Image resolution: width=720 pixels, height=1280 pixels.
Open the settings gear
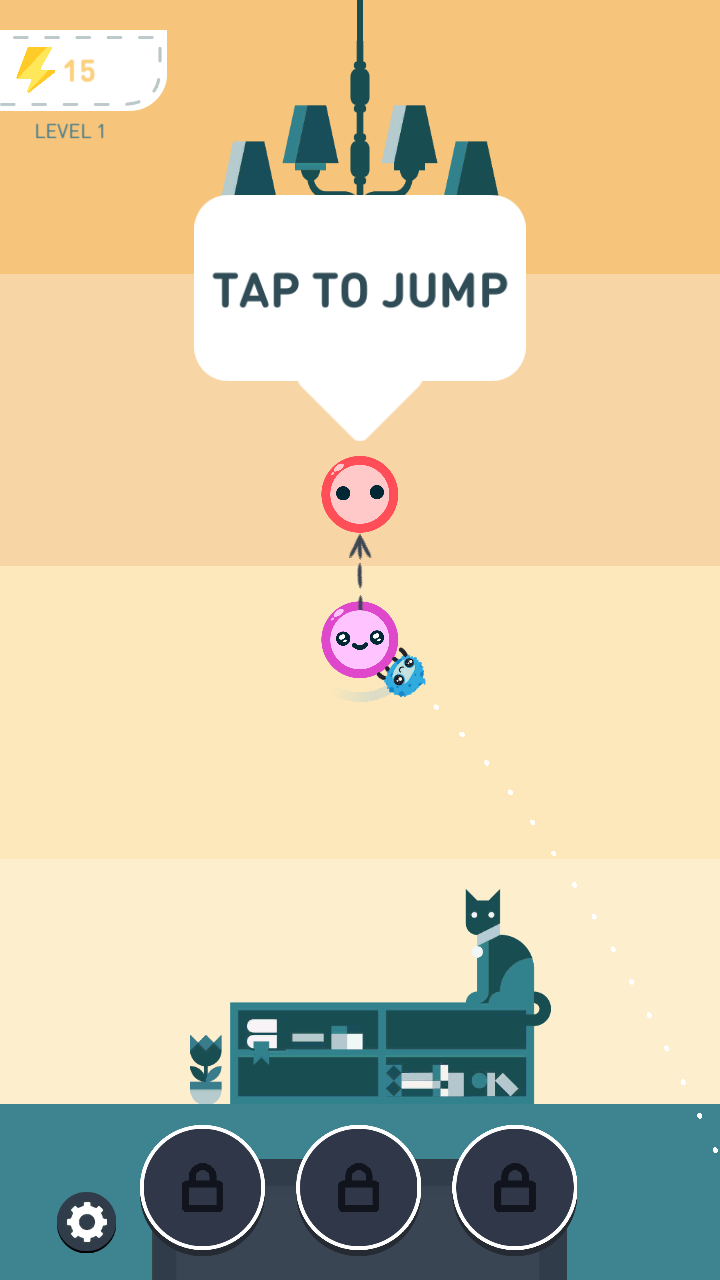tap(87, 1221)
